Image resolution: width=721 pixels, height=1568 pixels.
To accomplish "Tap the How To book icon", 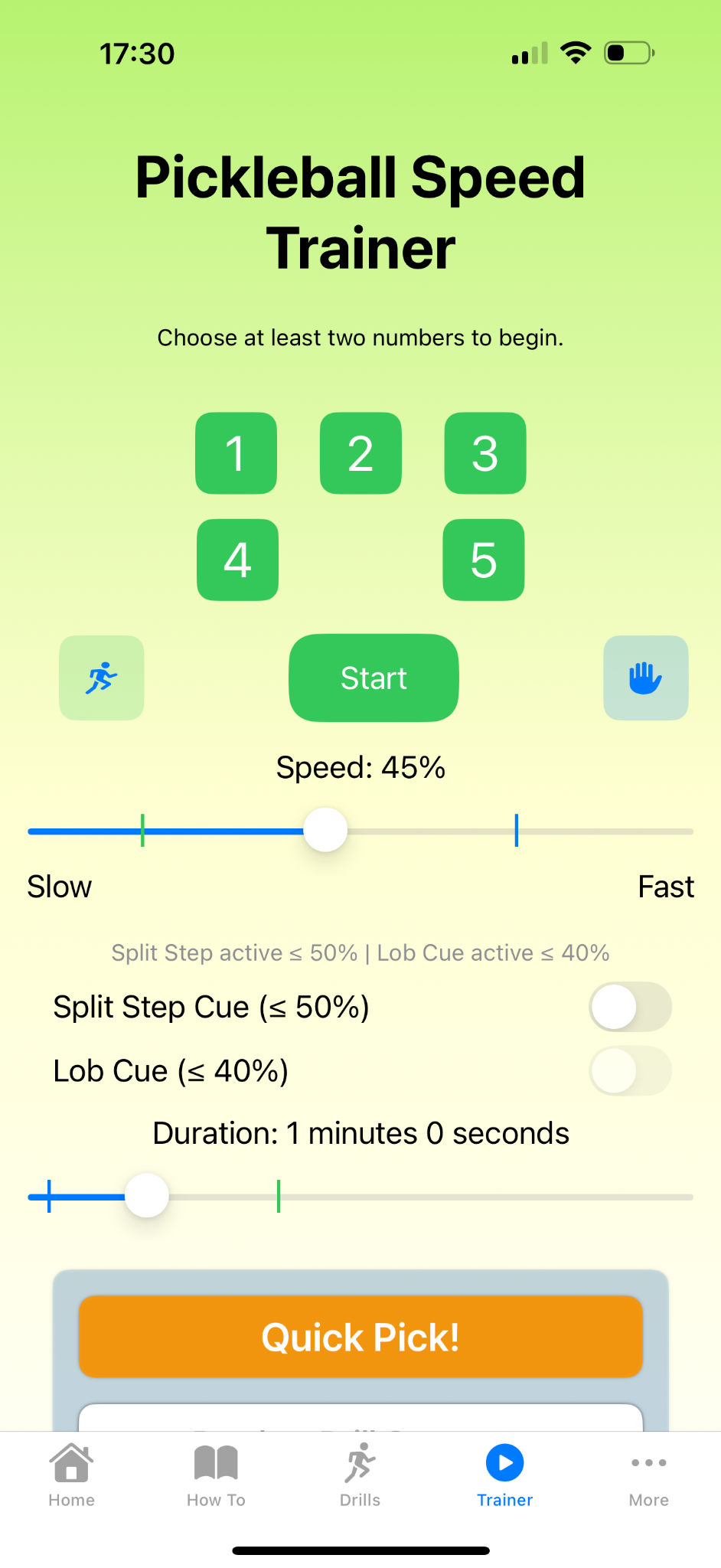I will click(x=215, y=1463).
